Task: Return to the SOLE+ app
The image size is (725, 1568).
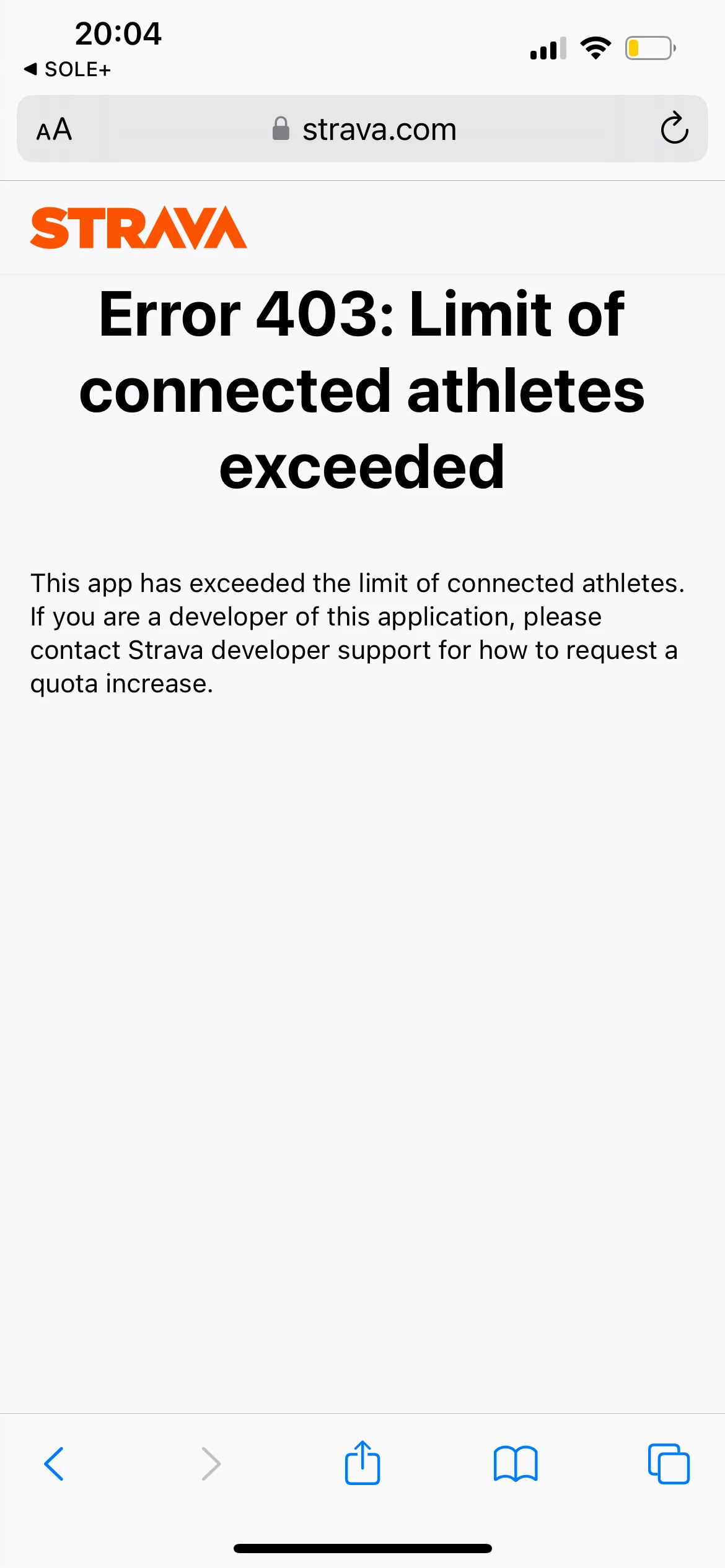Action: click(67, 69)
